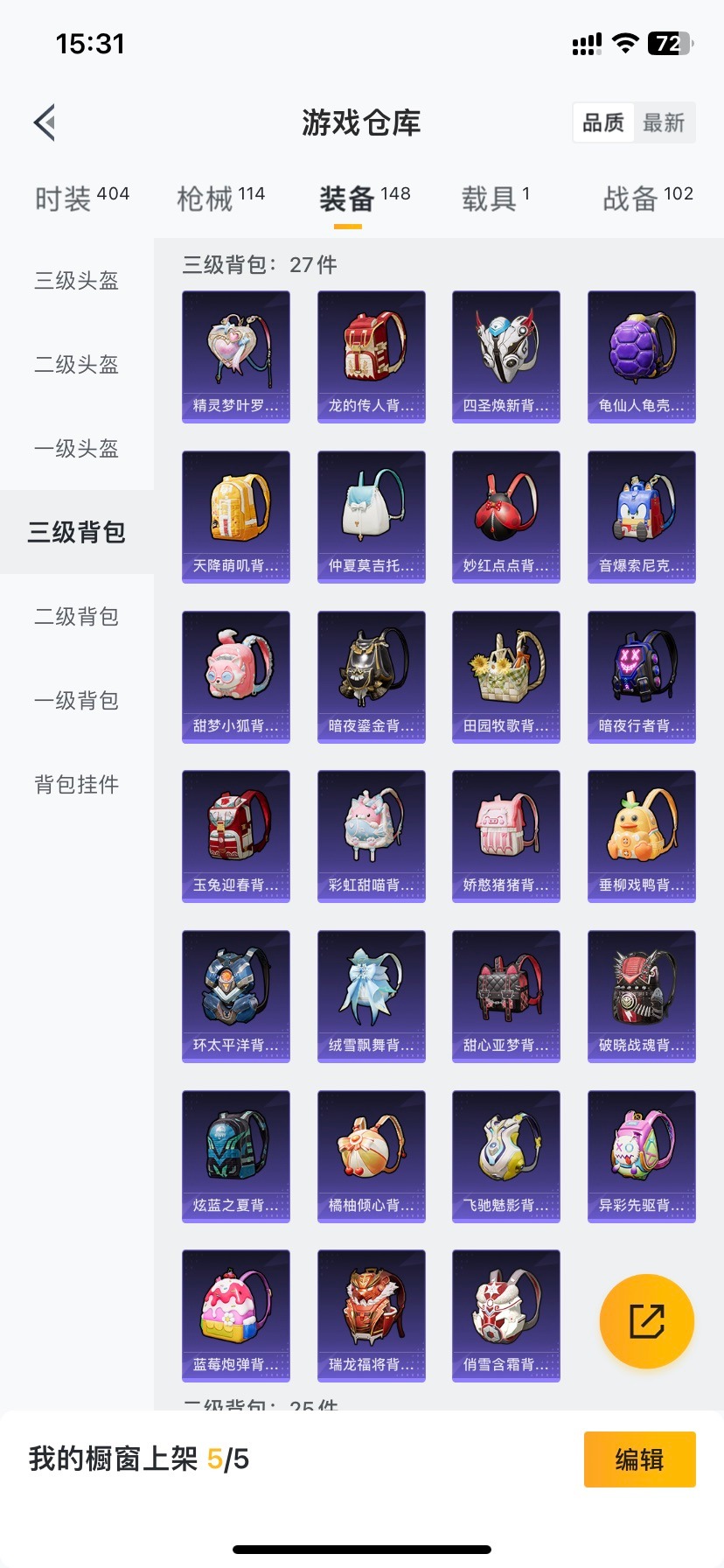Viewport: 724px width, 1568px height.
Task: Select 一级头盔 category
Action: (x=77, y=449)
